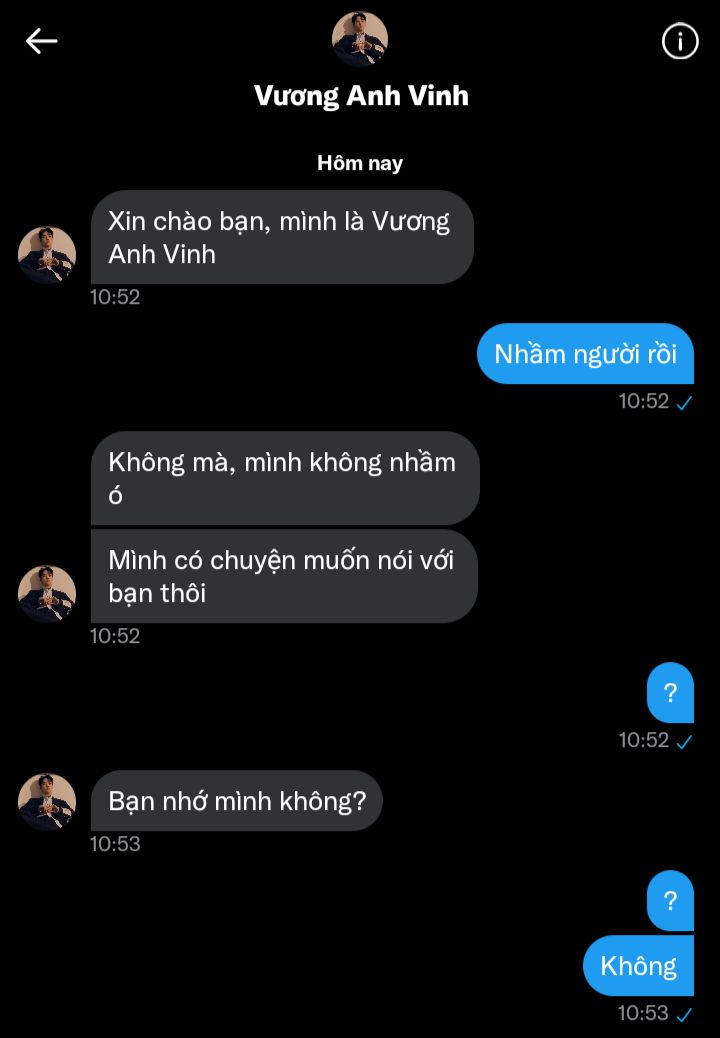Tap the avatar beside "Bạn nhớ mình không?"
The width and height of the screenshot is (720, 1038).
pyautogui.click(x=47, y=801)
